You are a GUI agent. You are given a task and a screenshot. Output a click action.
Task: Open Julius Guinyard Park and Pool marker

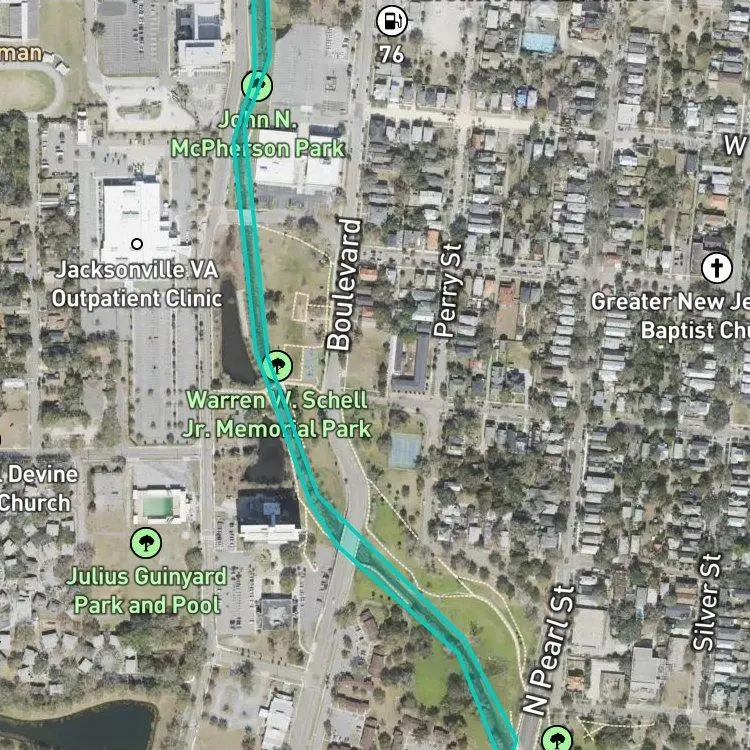[146, 544]
